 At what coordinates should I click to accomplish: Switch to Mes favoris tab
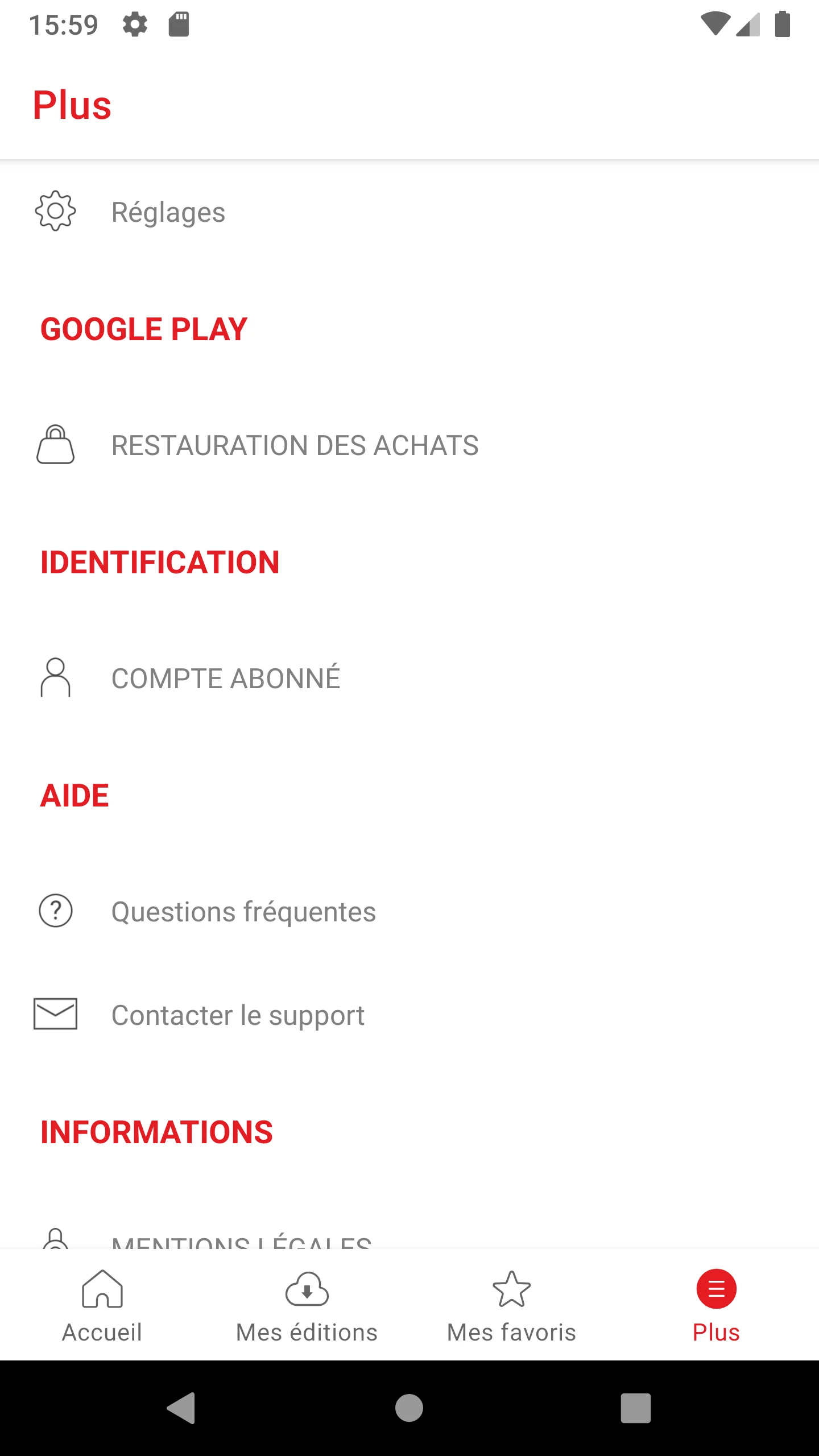click(512, 1306)
